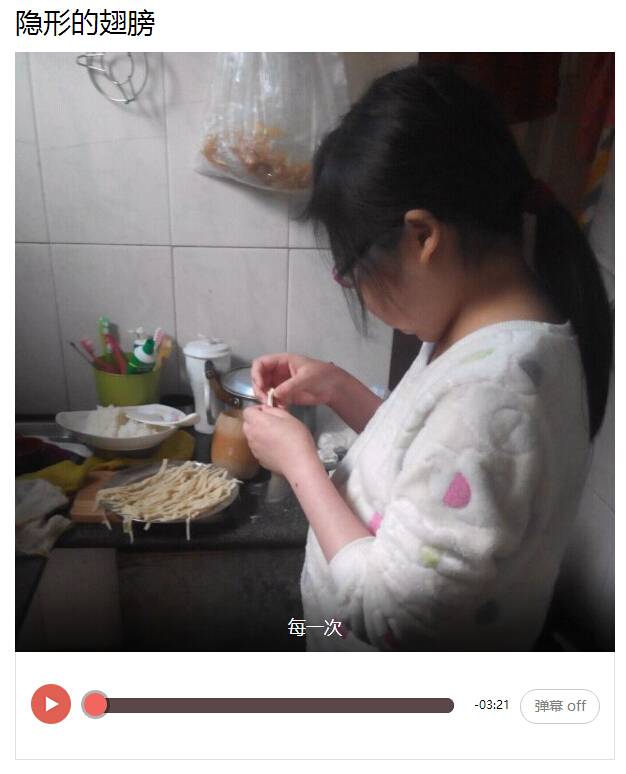Tap the playback progress bar
Screen dimensions: 626x774
(x=275, y=706)
